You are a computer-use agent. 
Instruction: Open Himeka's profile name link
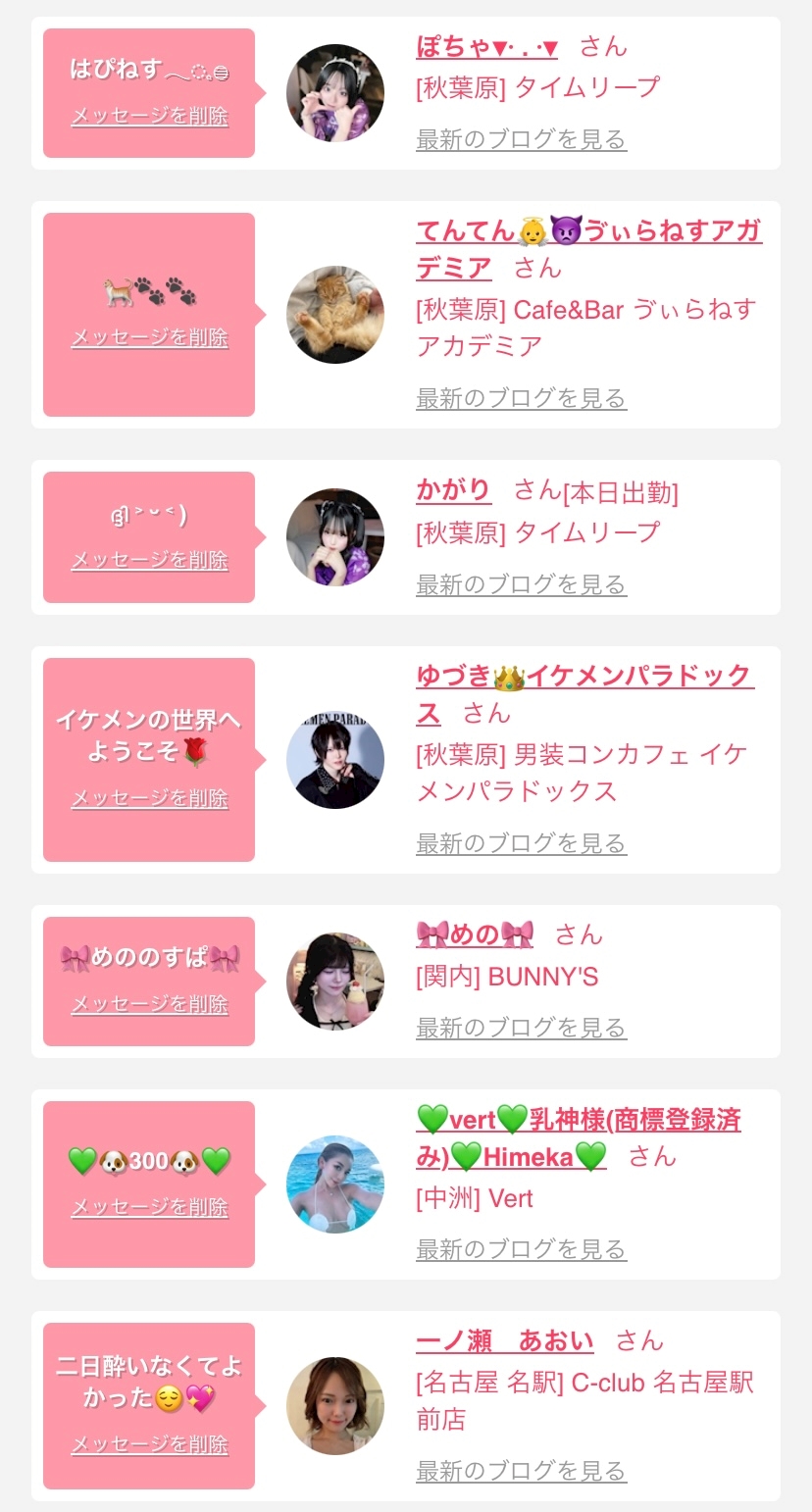(x=579, y=1120)
